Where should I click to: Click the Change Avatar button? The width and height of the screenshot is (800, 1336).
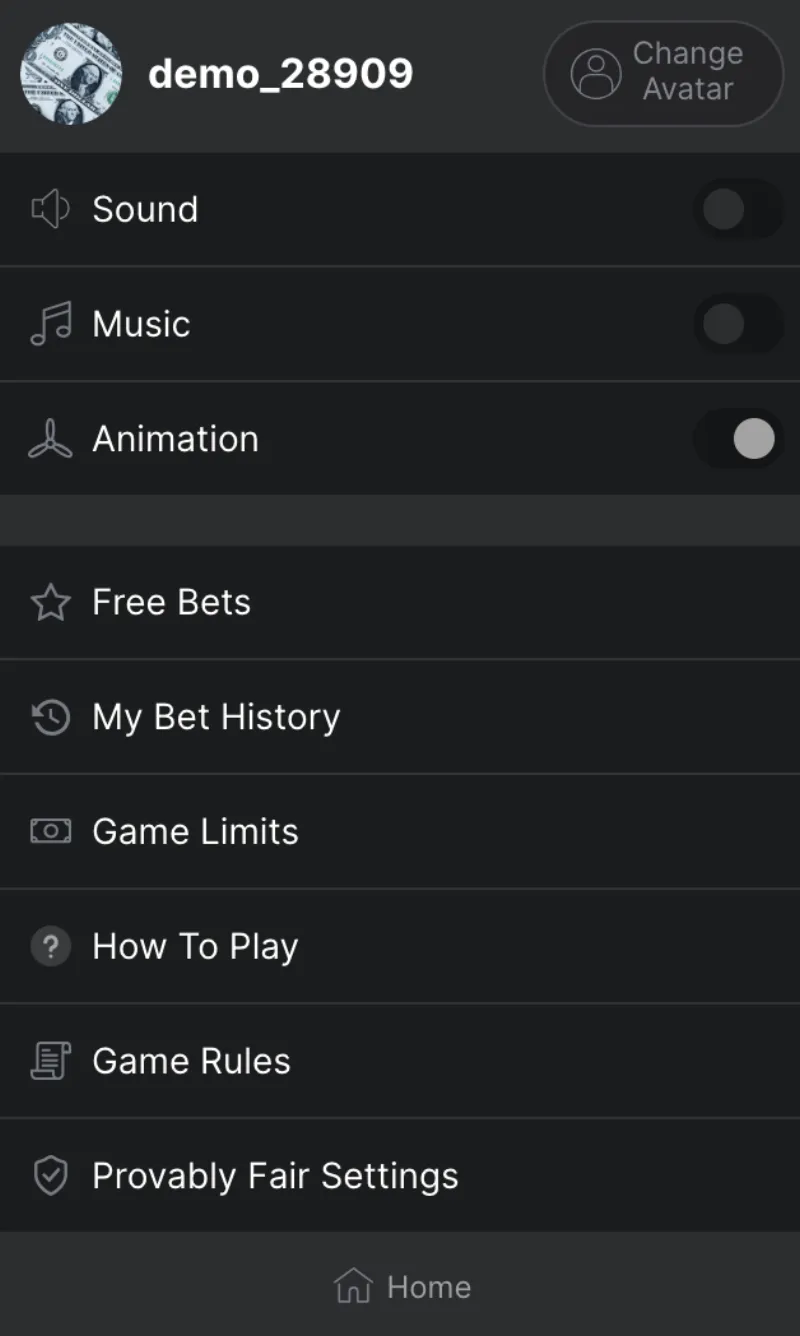[x=662, y=74]
